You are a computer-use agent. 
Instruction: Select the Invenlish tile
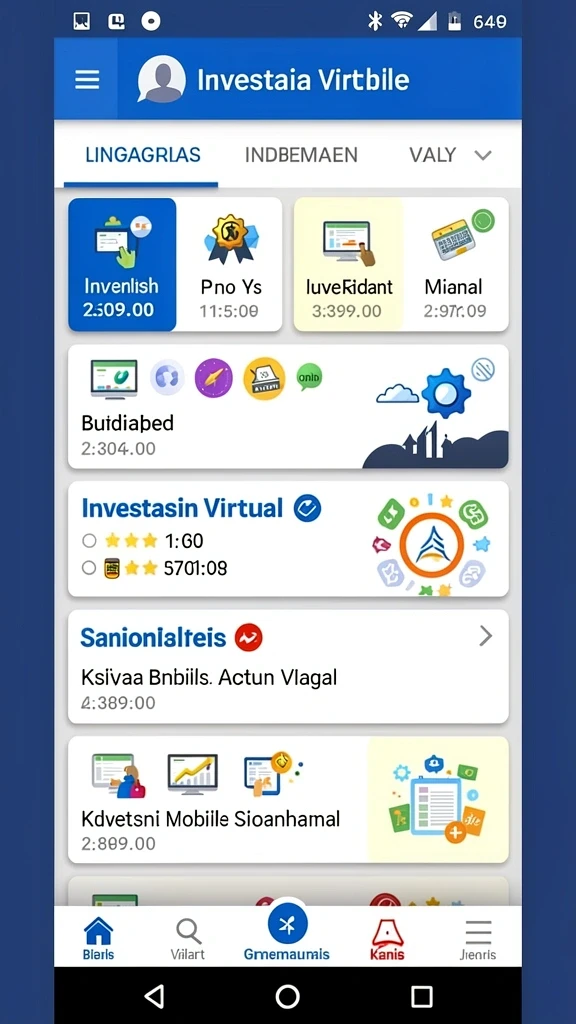pos(122,264)
